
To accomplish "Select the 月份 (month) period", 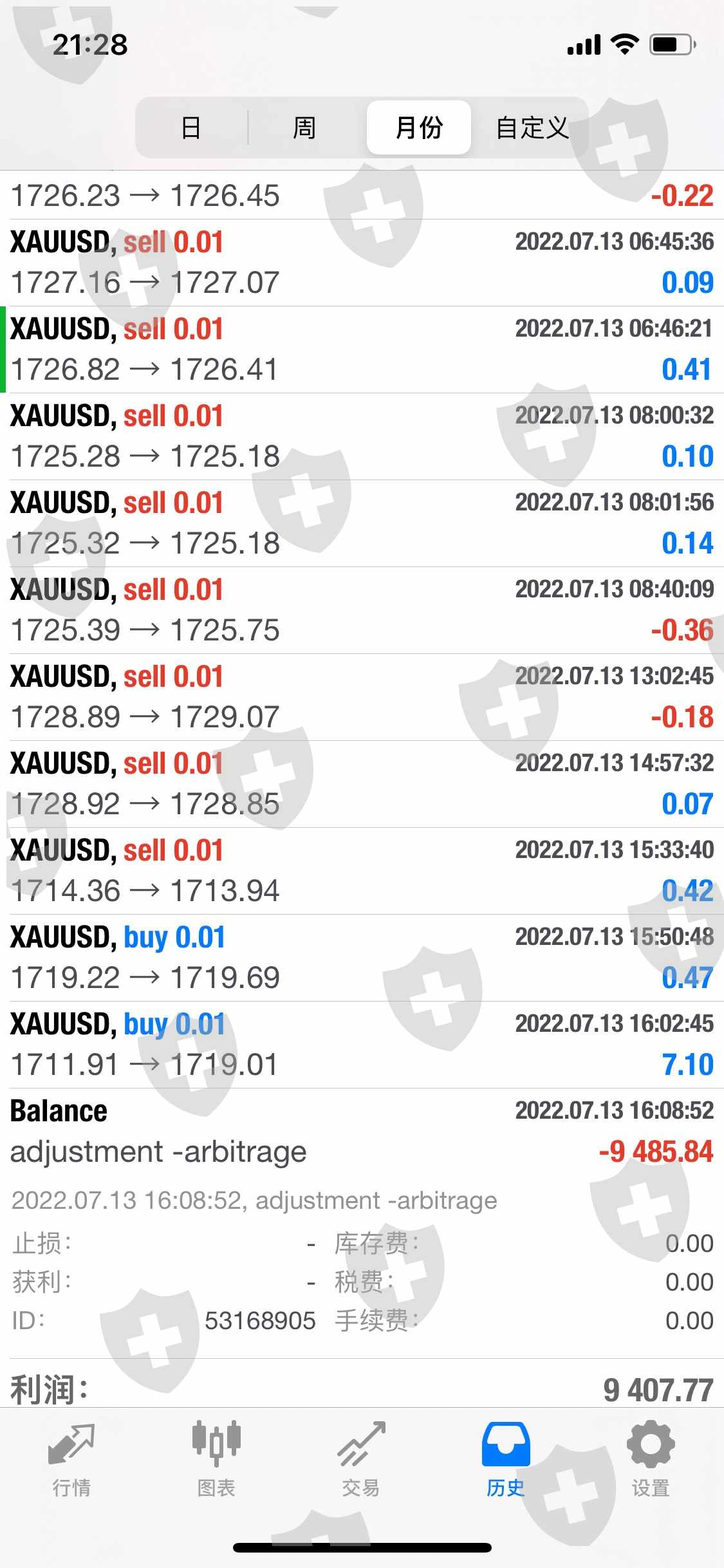I will [x=419, y=127].
